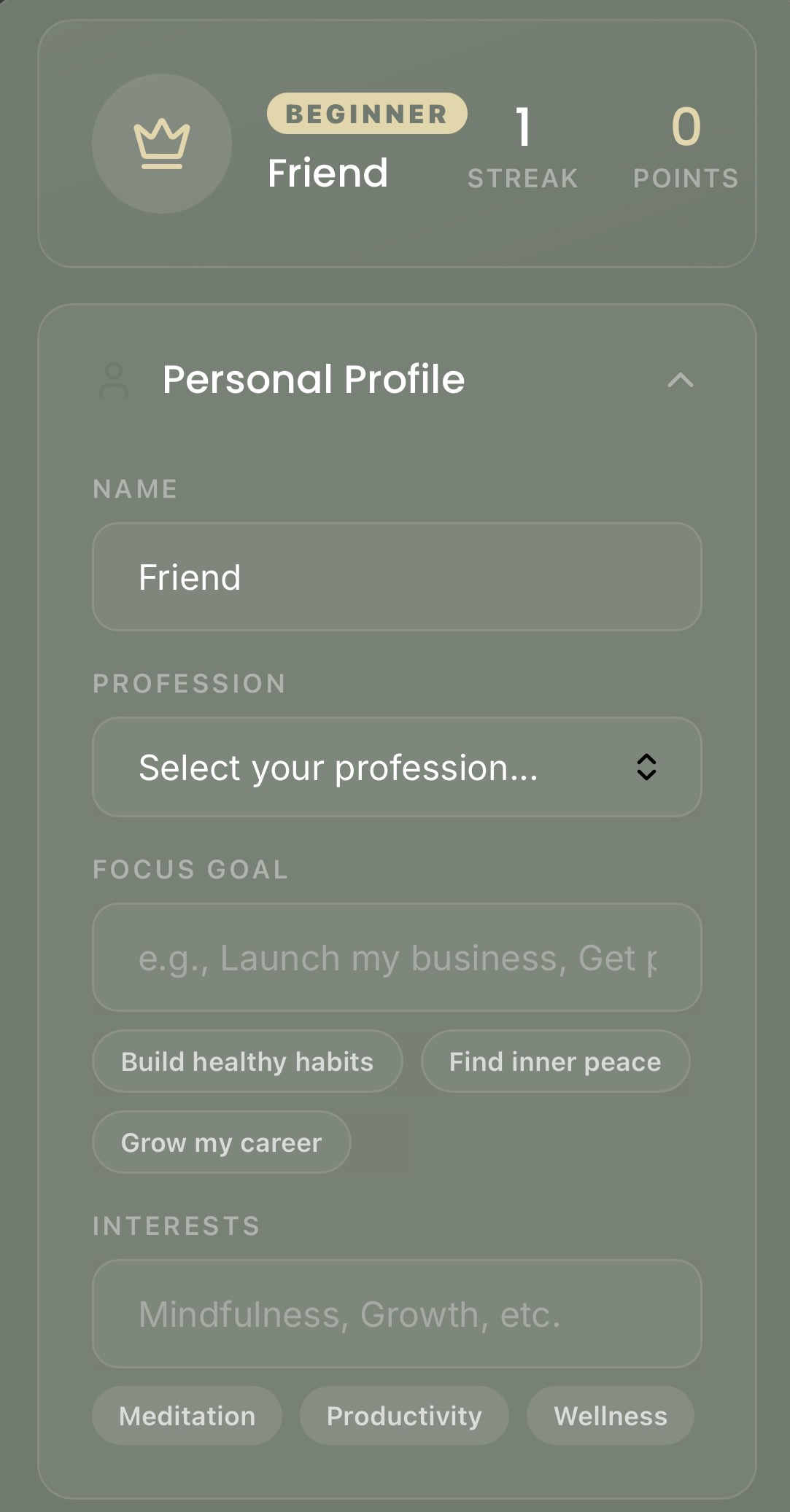Image resolution: width=790 pixels, height=1512 pixels.
Task: Tap the Focus Goal text field
Action: 397,957
